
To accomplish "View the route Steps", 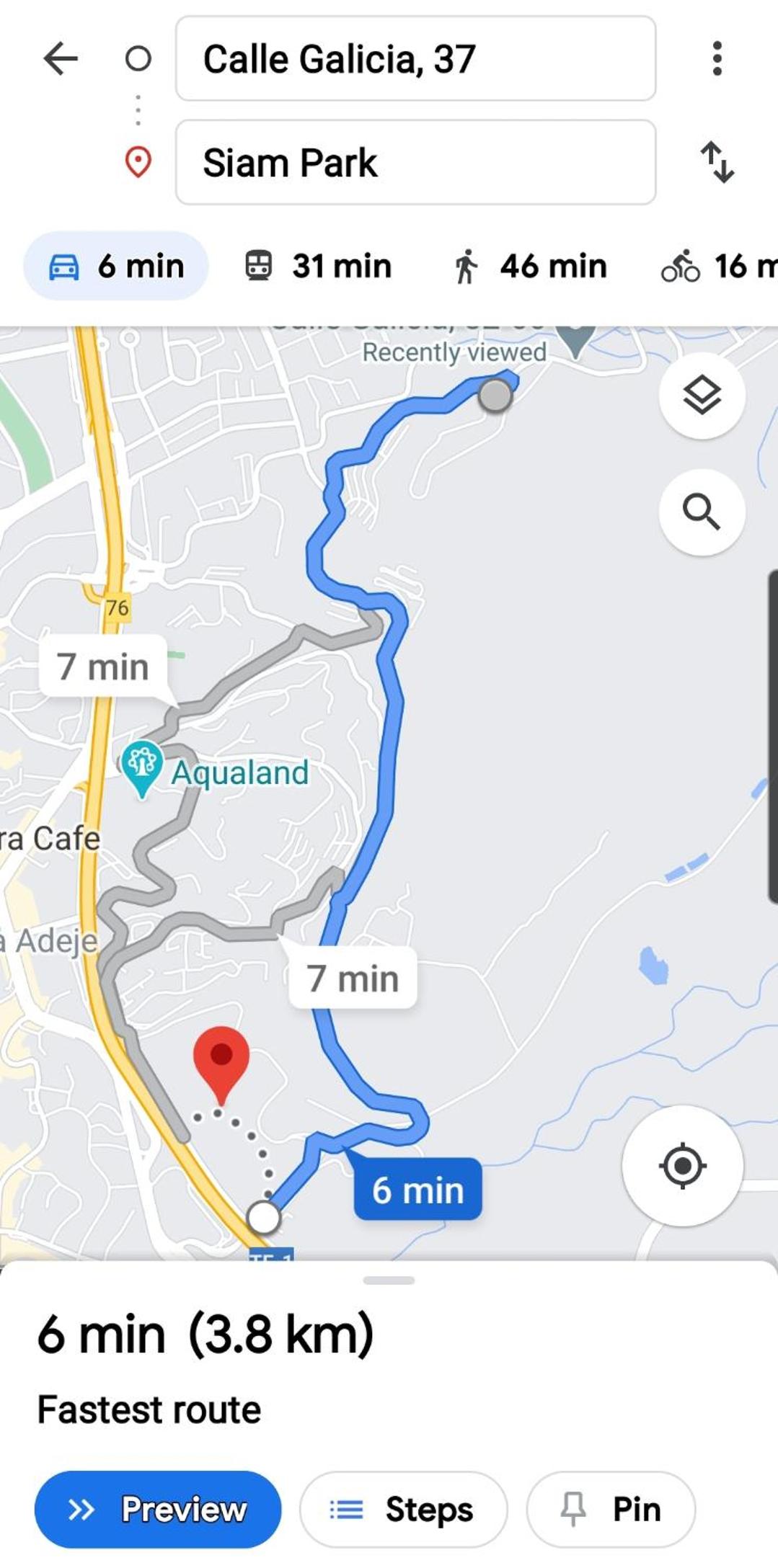I will coord(403,1509).
